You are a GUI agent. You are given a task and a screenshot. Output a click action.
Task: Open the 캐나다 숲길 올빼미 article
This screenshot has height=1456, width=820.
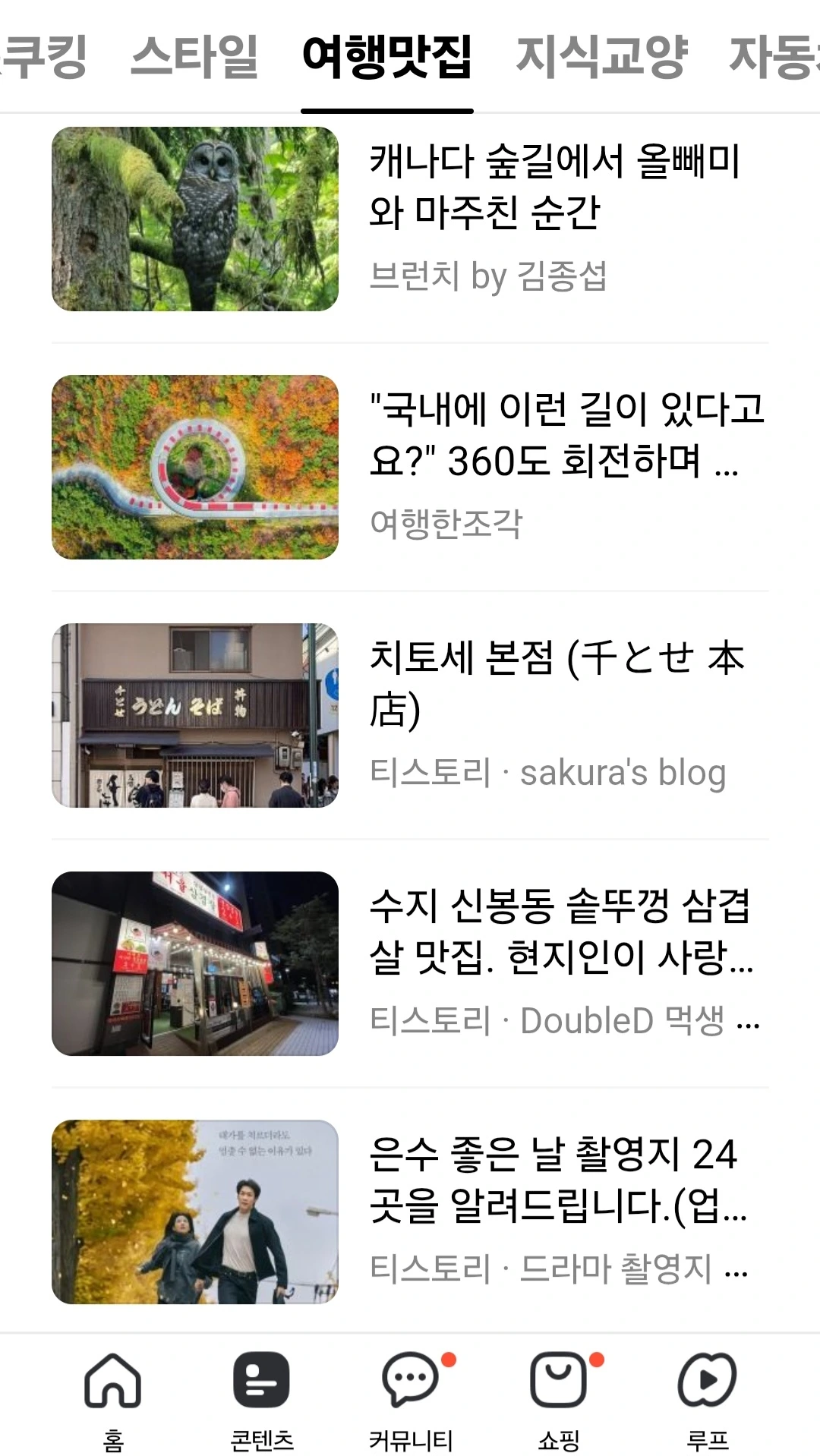[x=554, y=187]
